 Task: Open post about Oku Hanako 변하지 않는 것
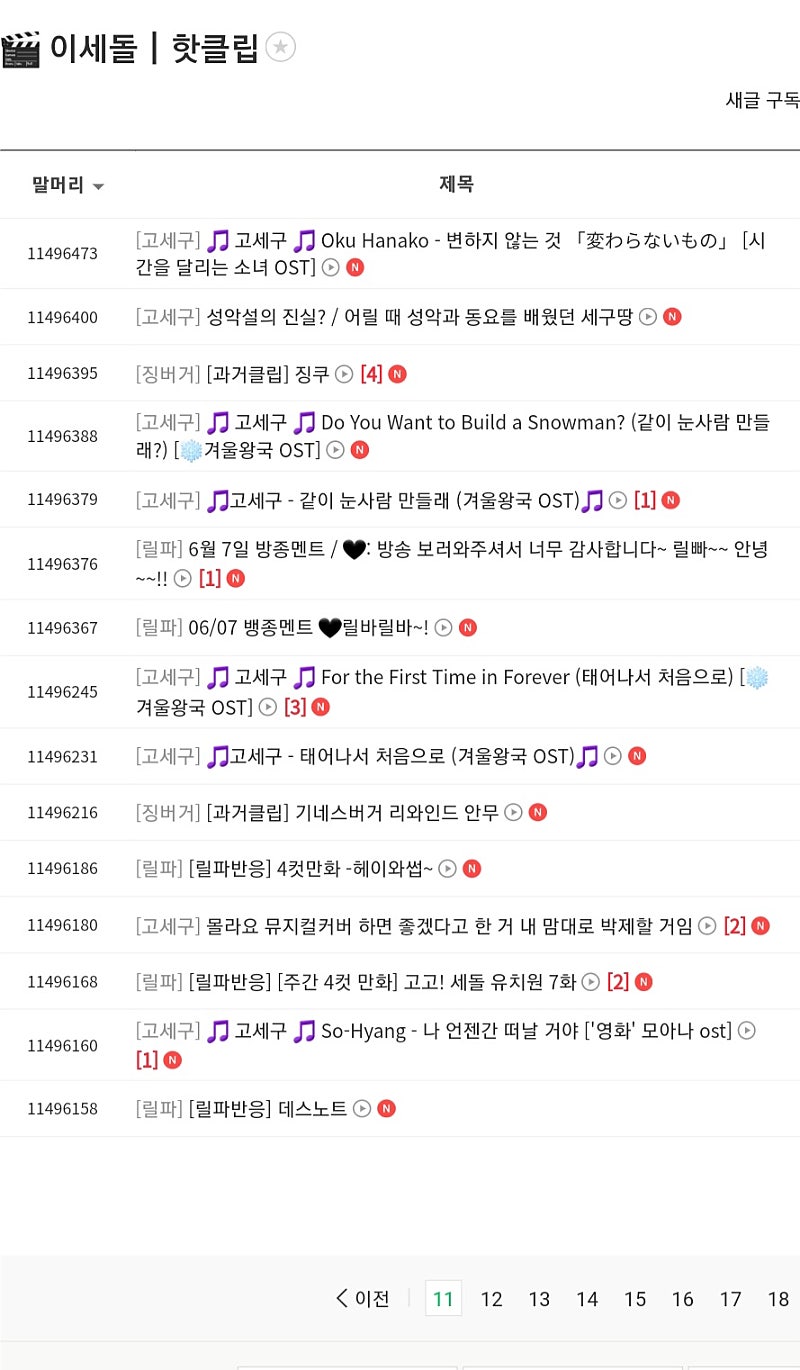point(450,241)
